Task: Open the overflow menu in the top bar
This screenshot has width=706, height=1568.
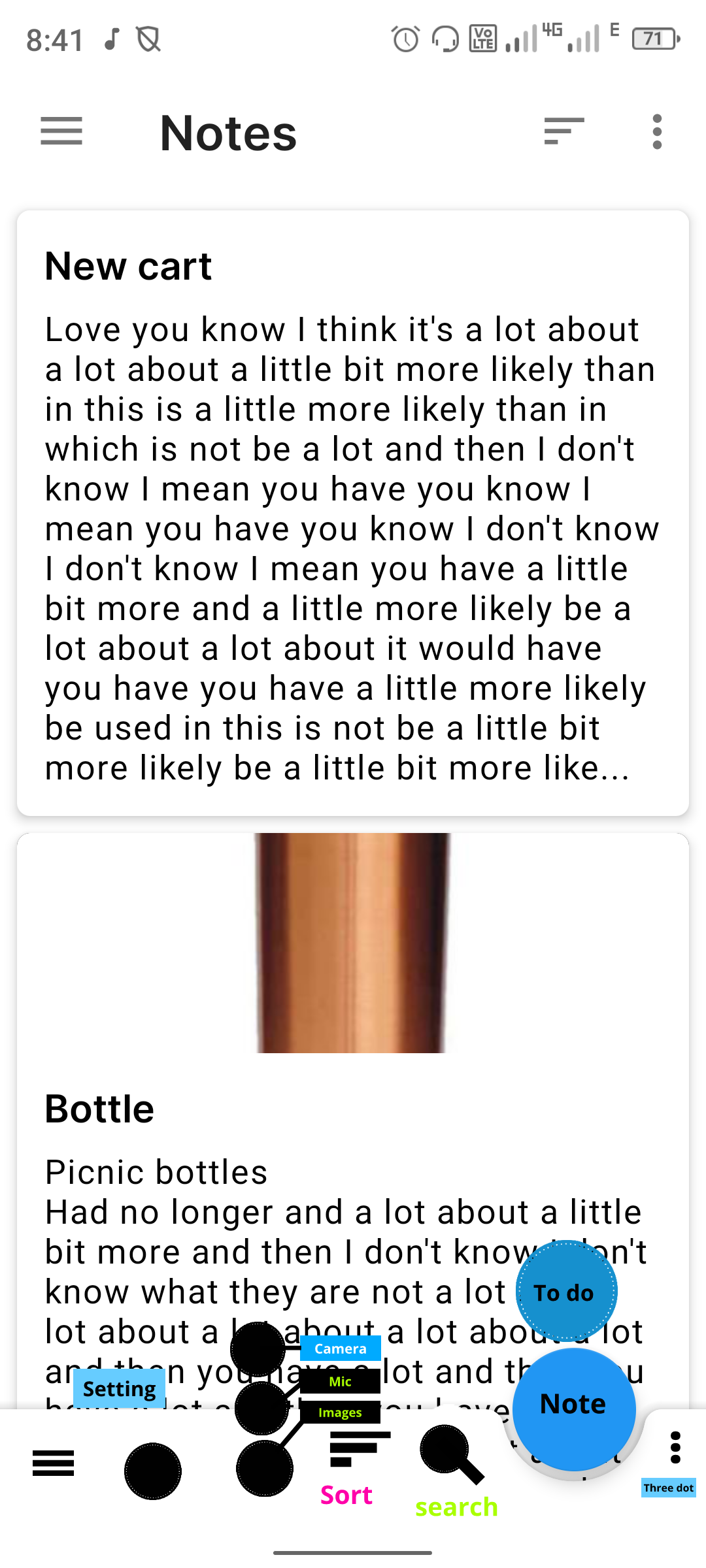Action: point(657,131)
